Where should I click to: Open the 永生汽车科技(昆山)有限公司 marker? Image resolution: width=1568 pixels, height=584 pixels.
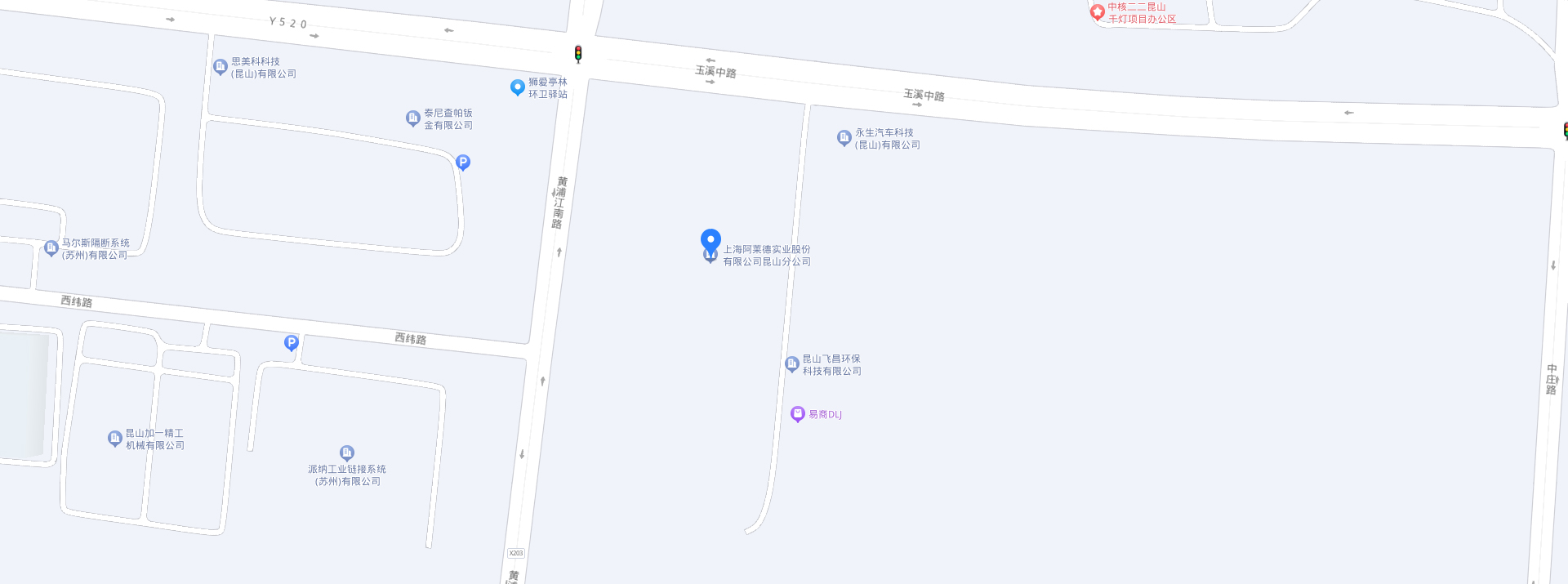coord(844,137)
